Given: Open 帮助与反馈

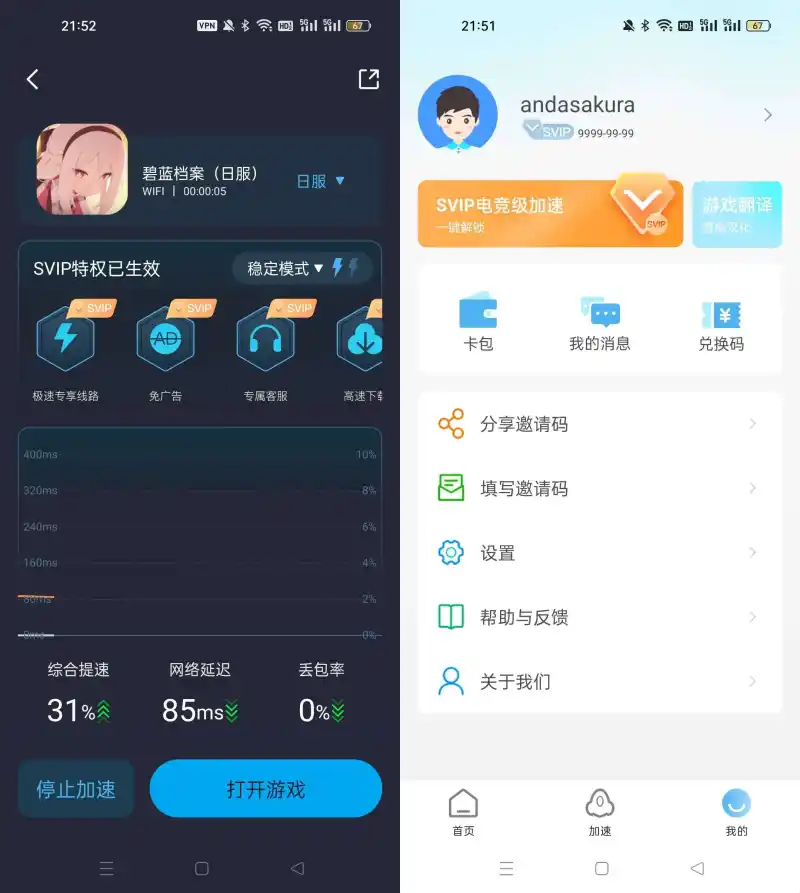Looking at the screenshot, I should pos(598,617).
